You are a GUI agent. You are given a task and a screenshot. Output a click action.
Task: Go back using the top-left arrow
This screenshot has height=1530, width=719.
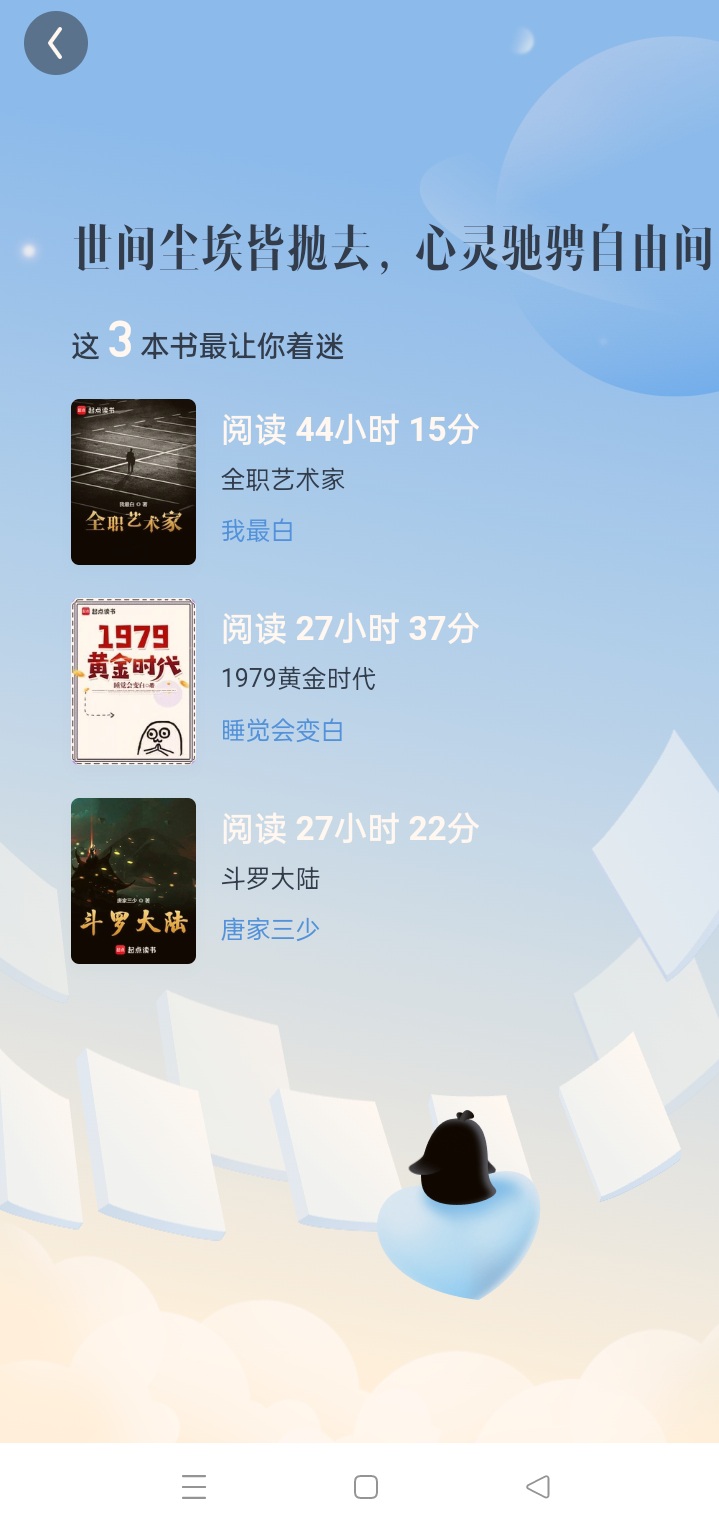tap(56, 43)
